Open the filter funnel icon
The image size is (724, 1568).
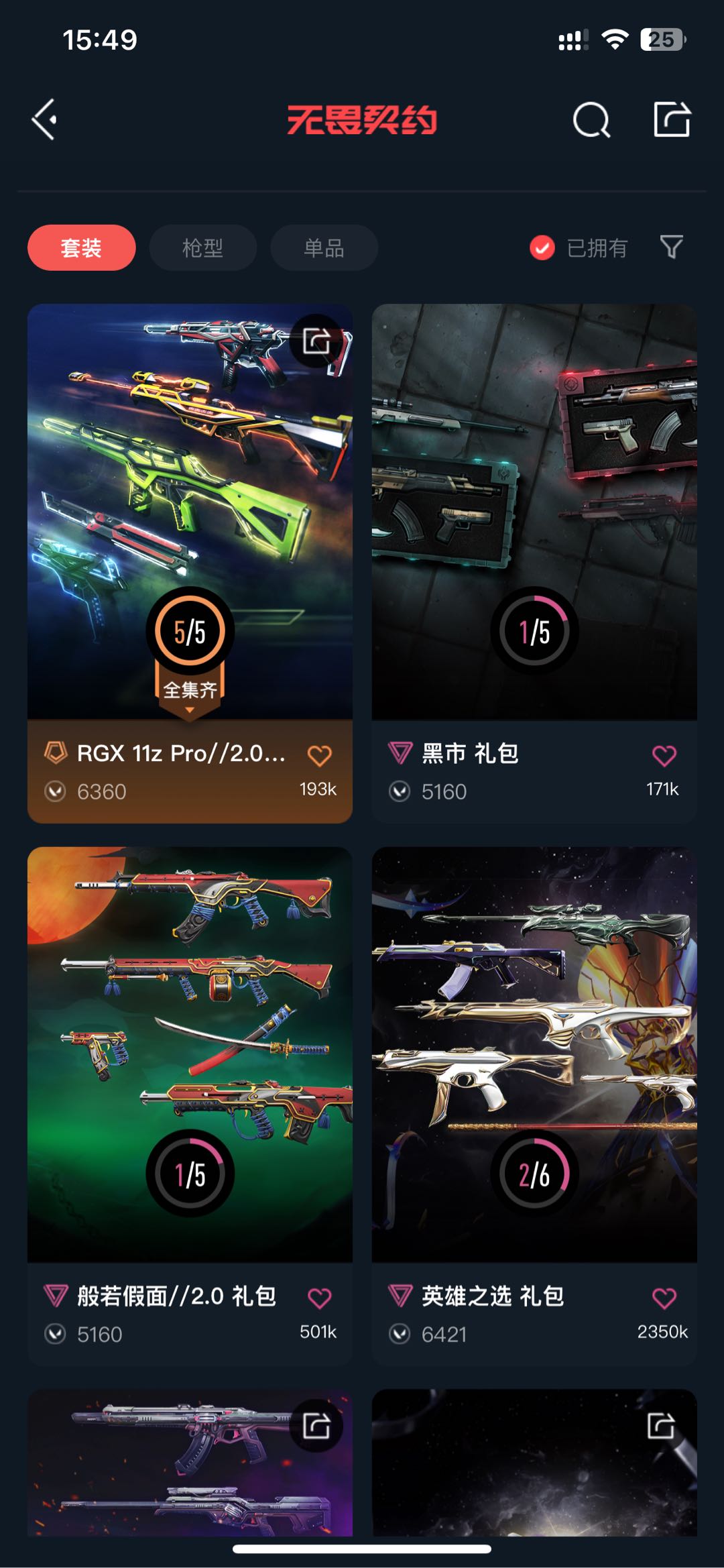(x=671, y=247)
